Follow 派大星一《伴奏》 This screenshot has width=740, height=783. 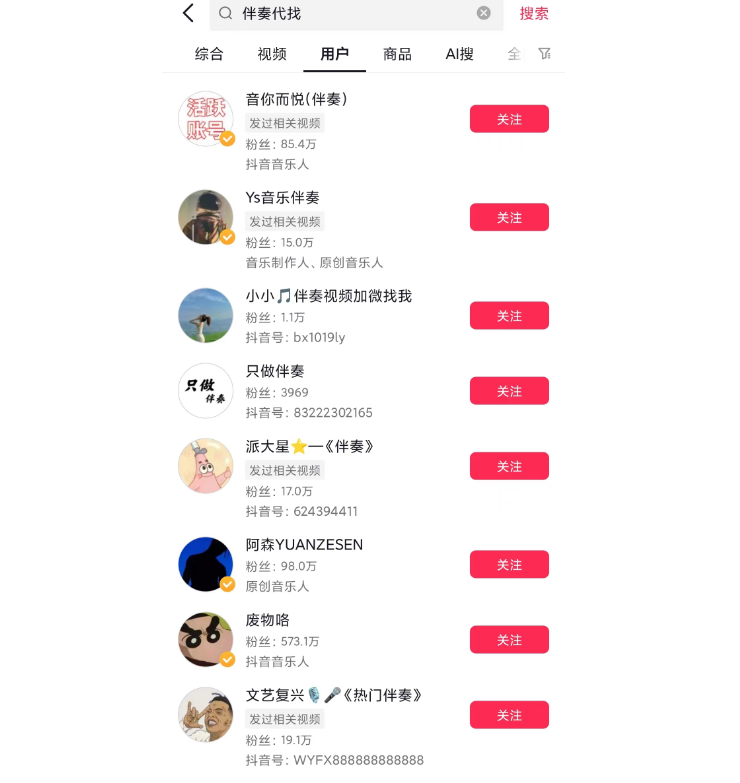tap(509, 466)
